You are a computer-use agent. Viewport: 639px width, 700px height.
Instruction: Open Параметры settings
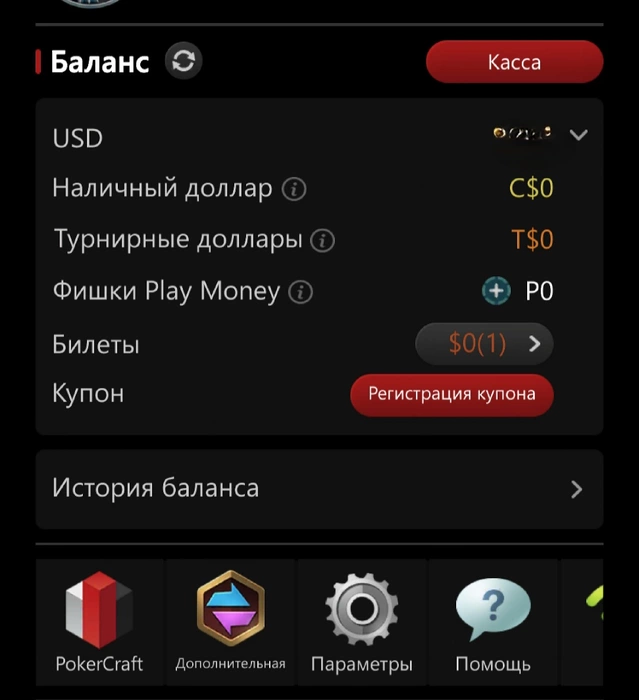(361, 622)
